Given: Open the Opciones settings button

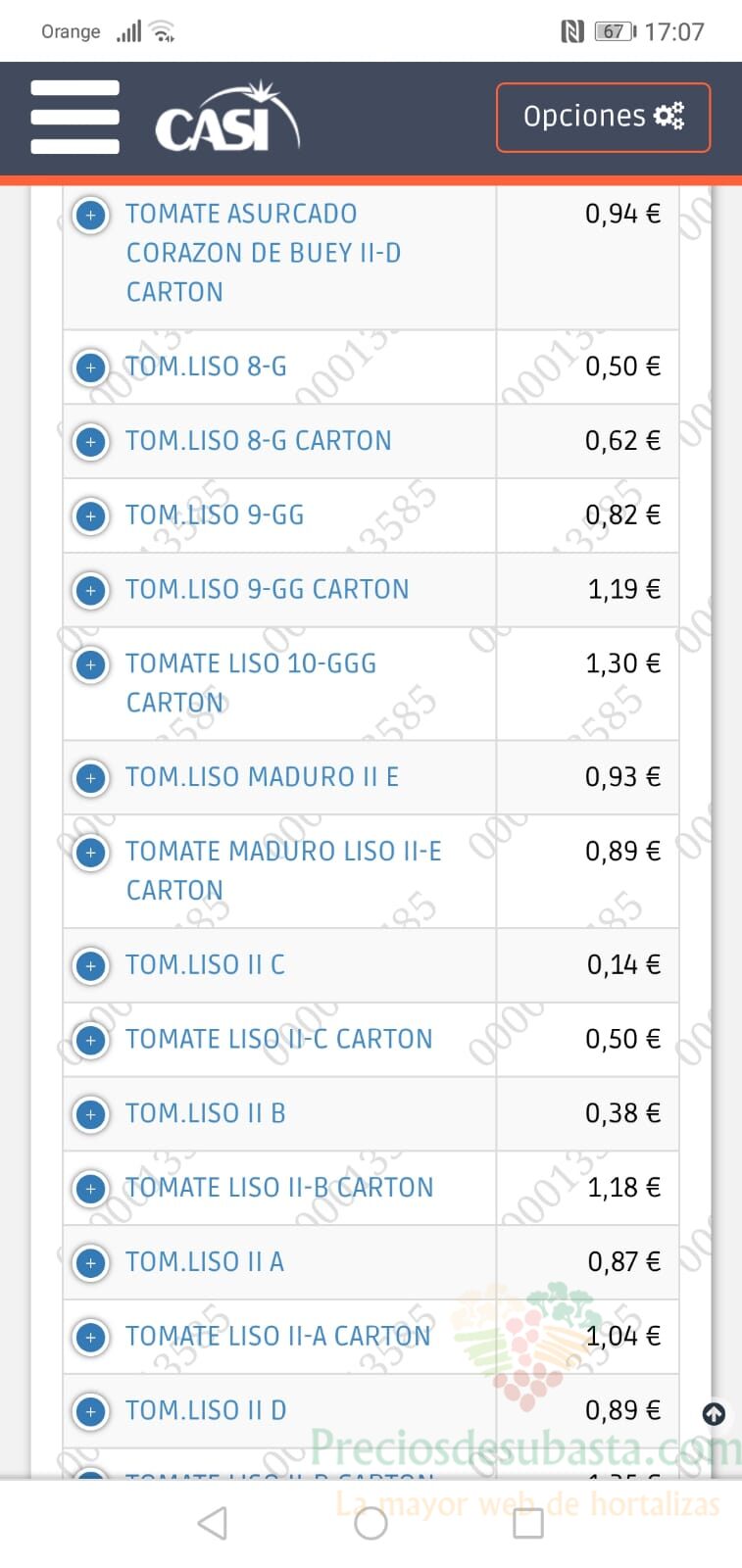Looking at the screenshot, I should (603, 118).
